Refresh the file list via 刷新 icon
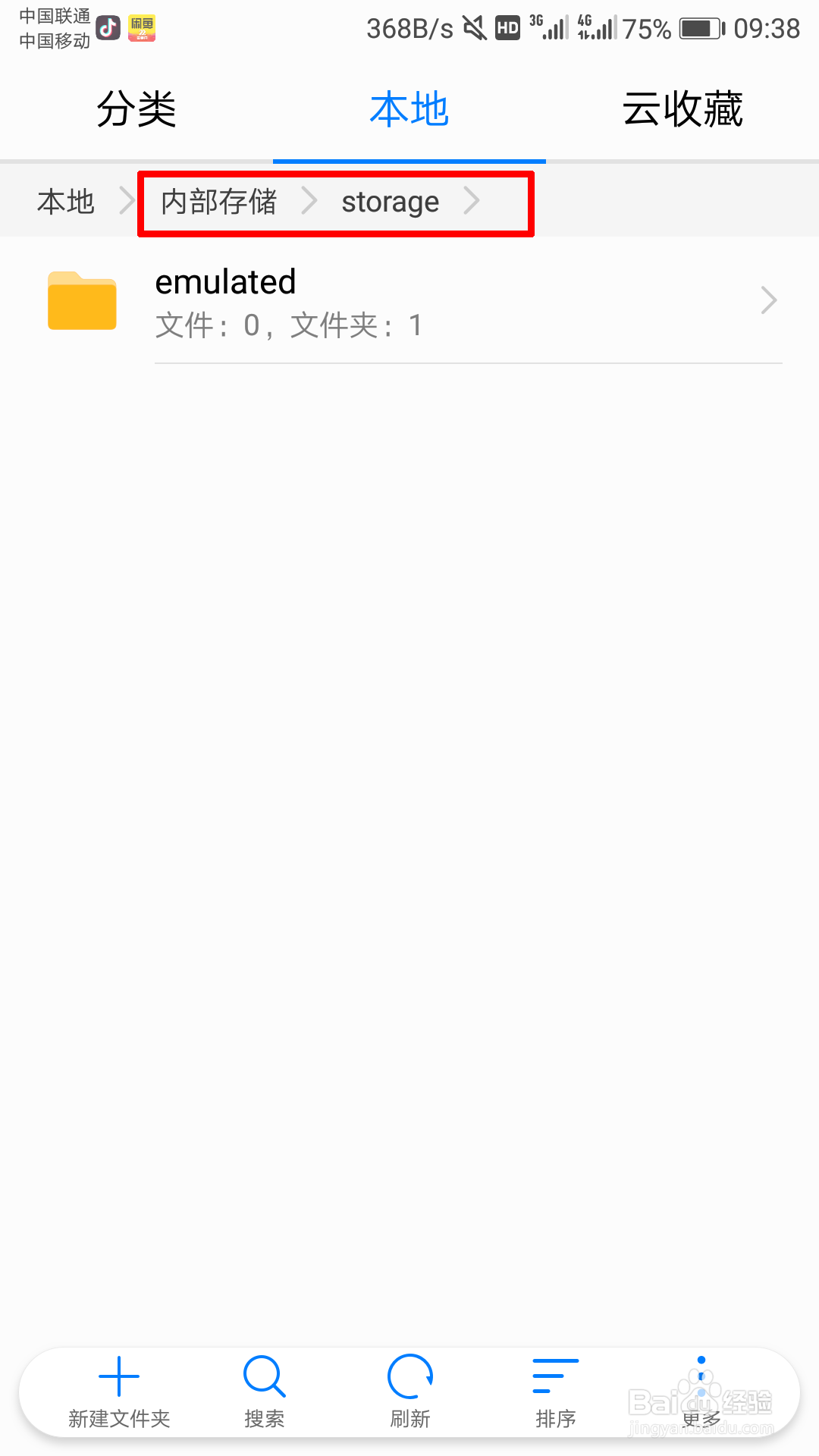This screenshot has width=819, height=1456. [409, 1376]
